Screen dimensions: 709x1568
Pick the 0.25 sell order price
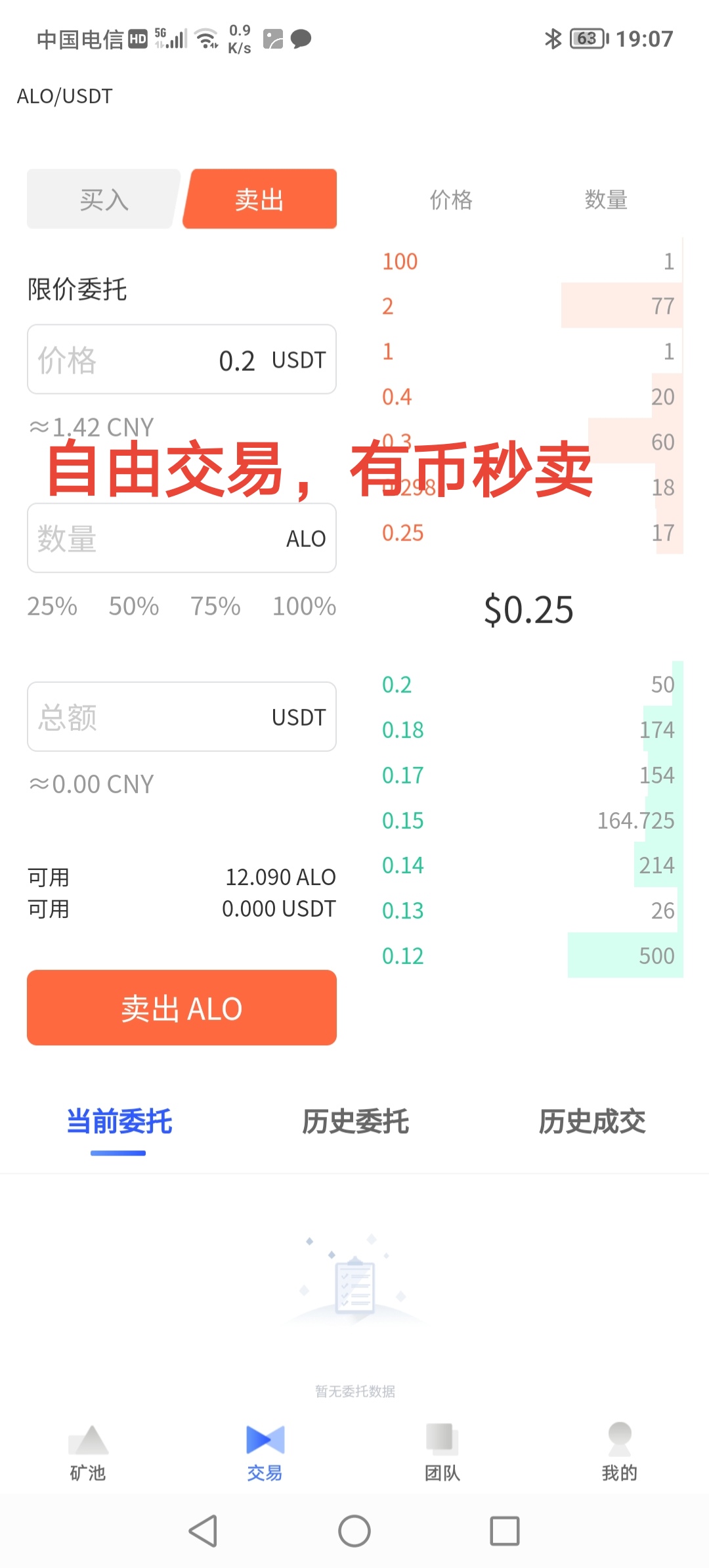click(x=403, y=533)
